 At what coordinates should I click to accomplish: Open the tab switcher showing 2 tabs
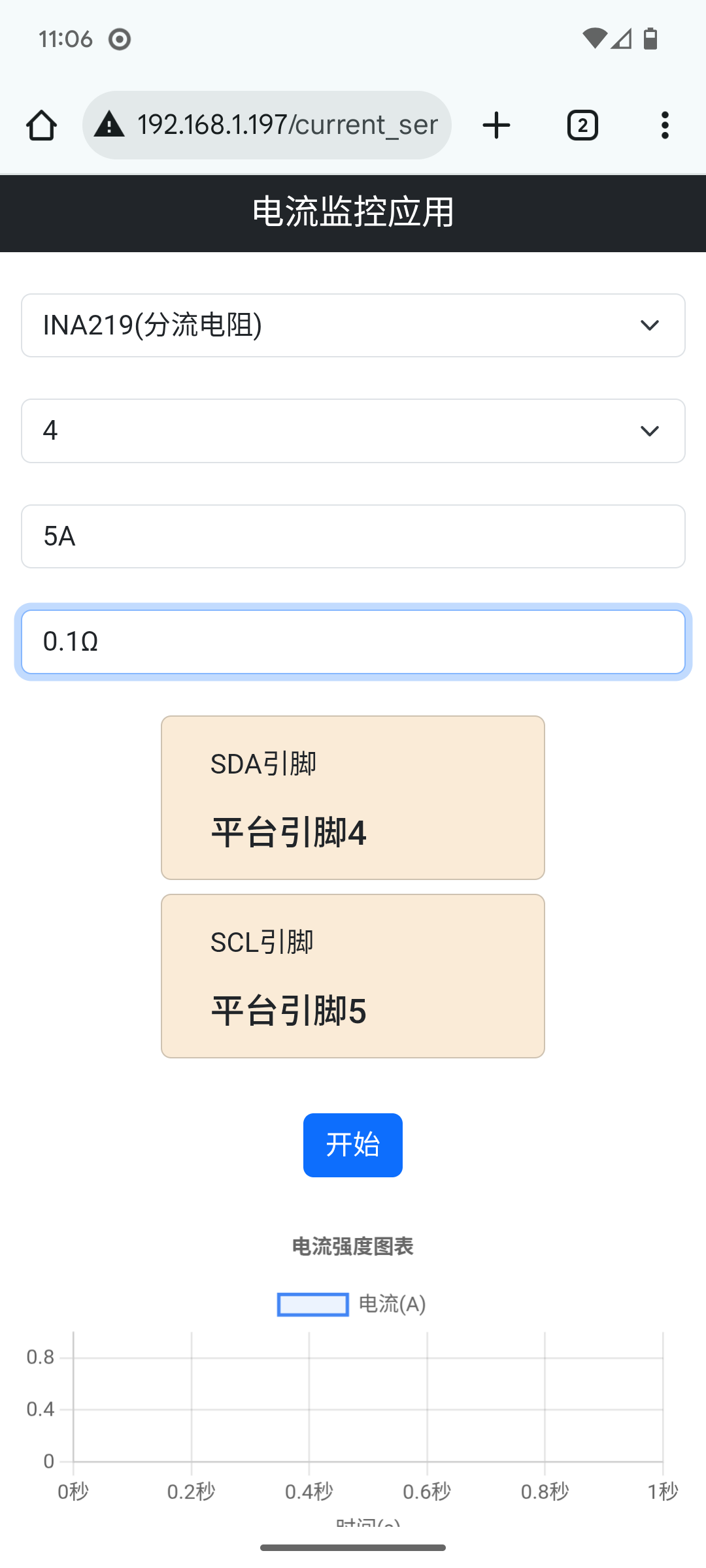coord(582,125)
